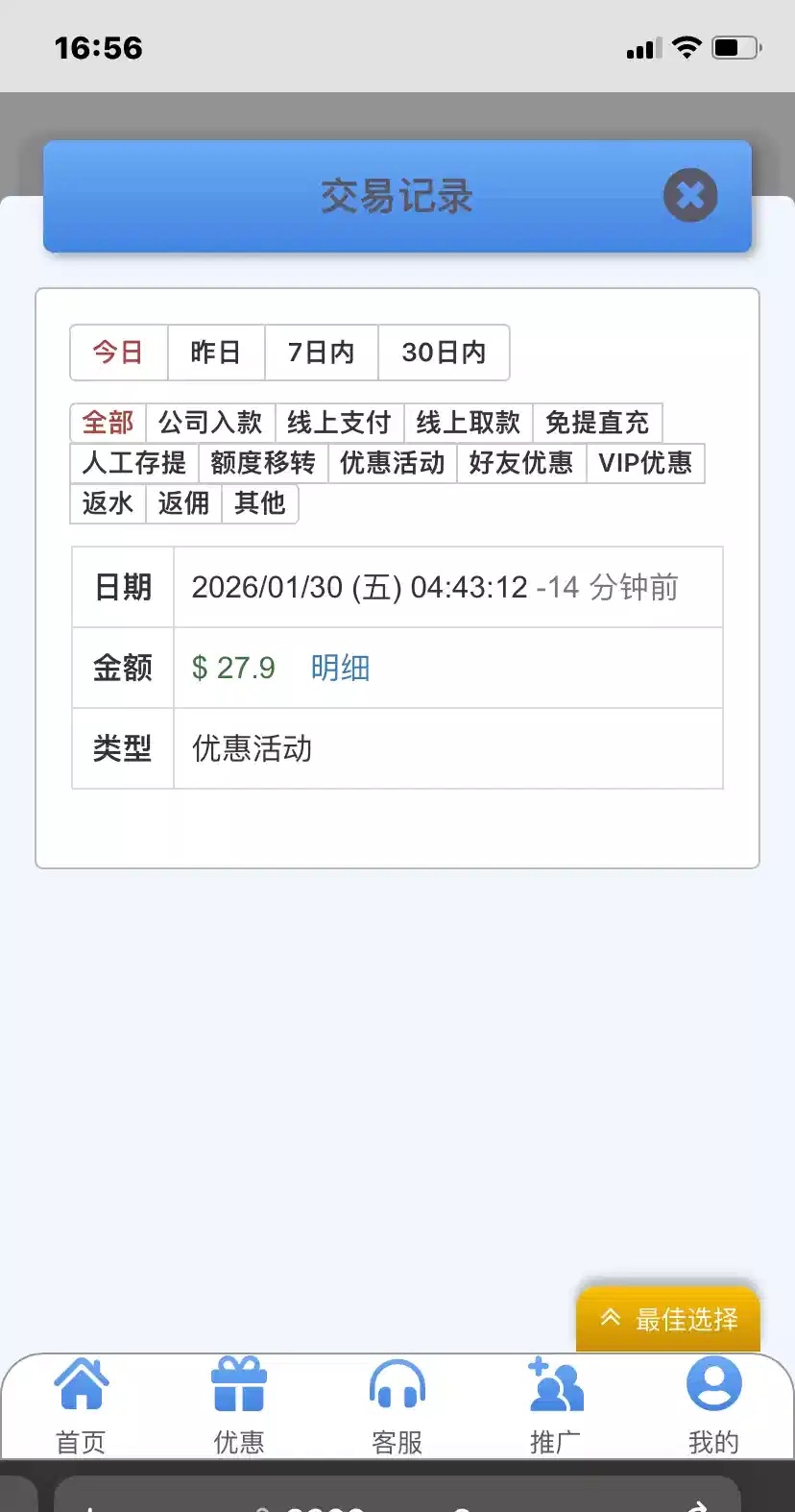Filter records by 公司入款
This screenshot has height=1512, width=795.
[210, 423]
